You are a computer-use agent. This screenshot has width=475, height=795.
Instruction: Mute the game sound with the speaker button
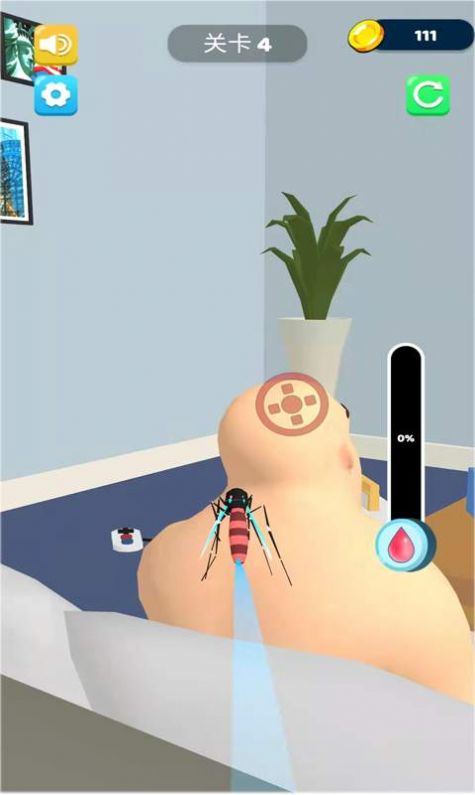(x=56, y=45)
